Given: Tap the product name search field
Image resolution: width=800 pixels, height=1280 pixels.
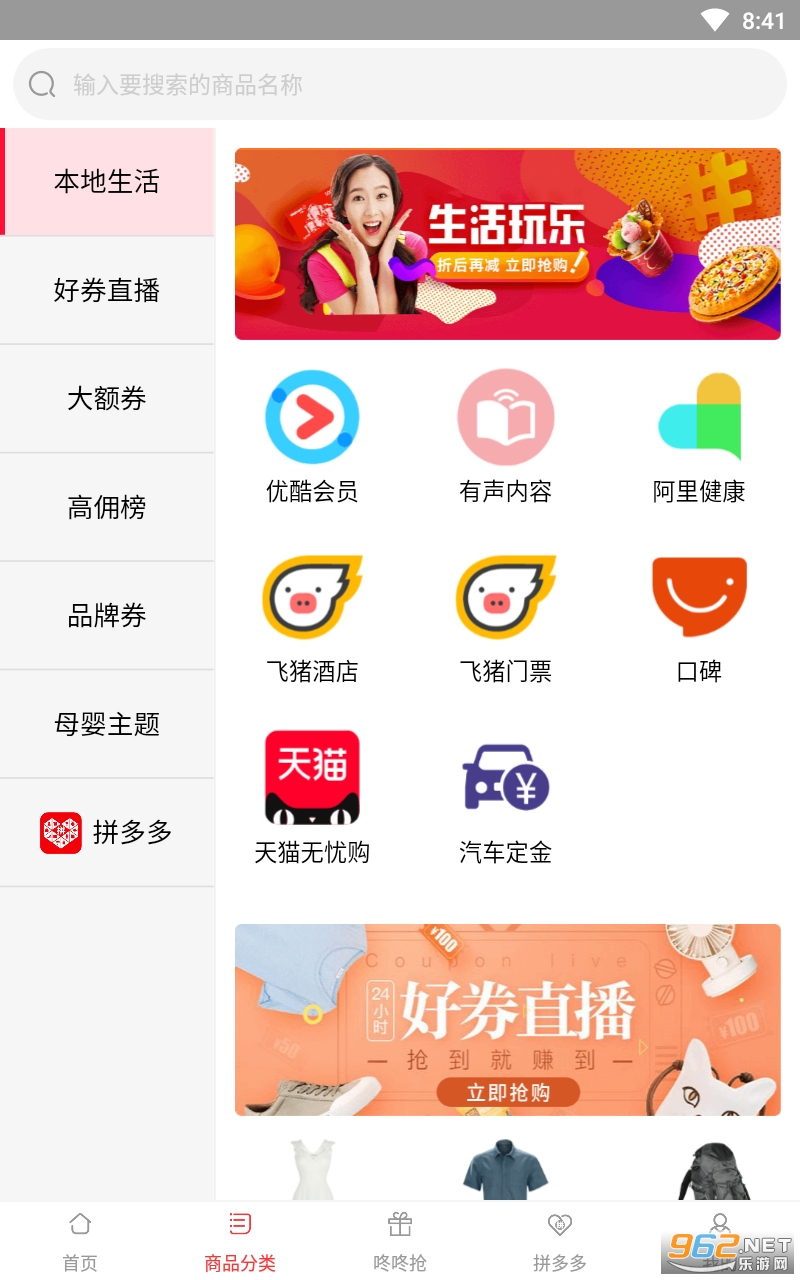Looking at the screenshot, I should point(400,84).
